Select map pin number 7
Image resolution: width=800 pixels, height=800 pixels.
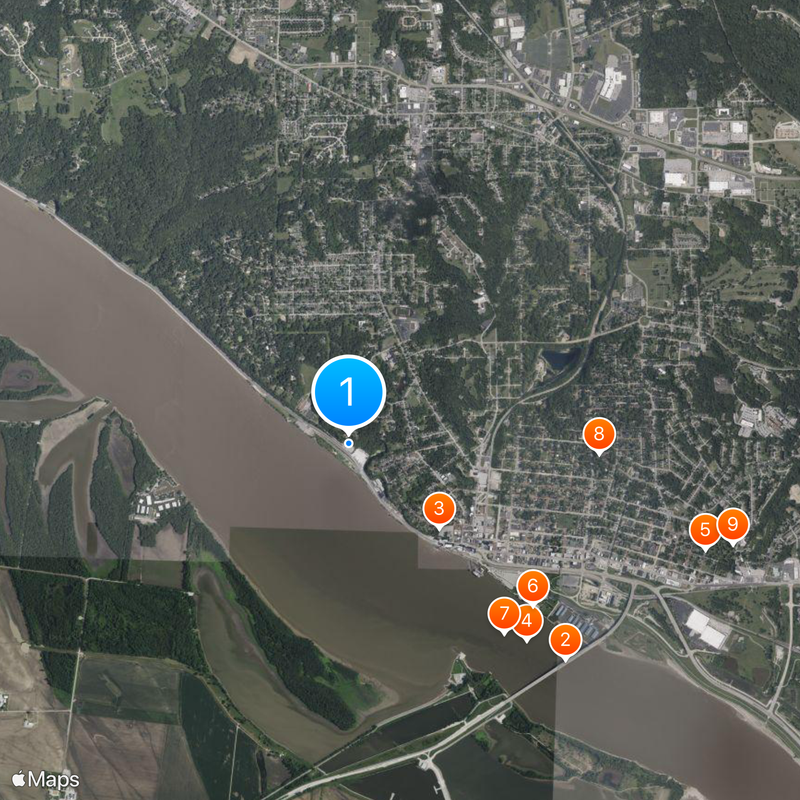coord(502,614)
